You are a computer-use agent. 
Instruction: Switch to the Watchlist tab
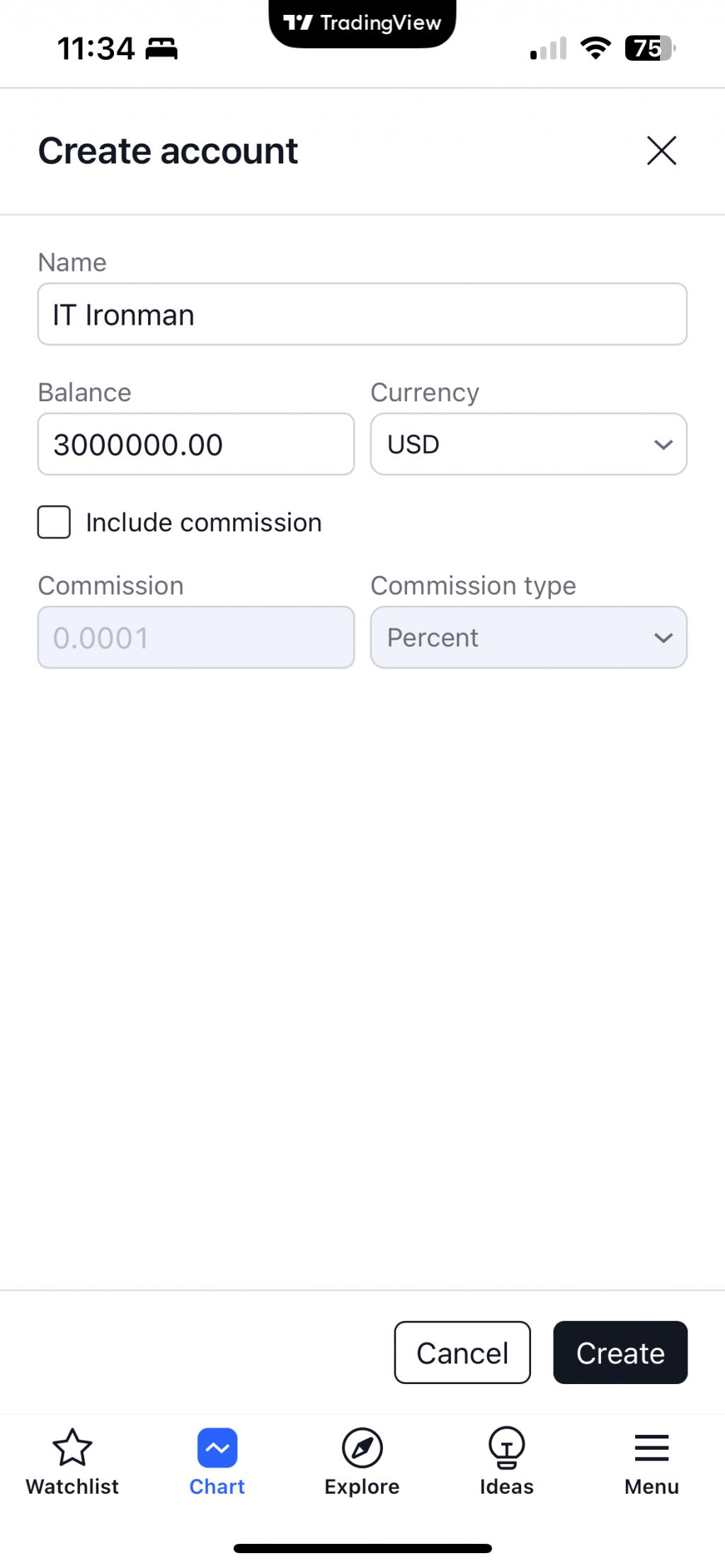click(x=72, y=1462)
